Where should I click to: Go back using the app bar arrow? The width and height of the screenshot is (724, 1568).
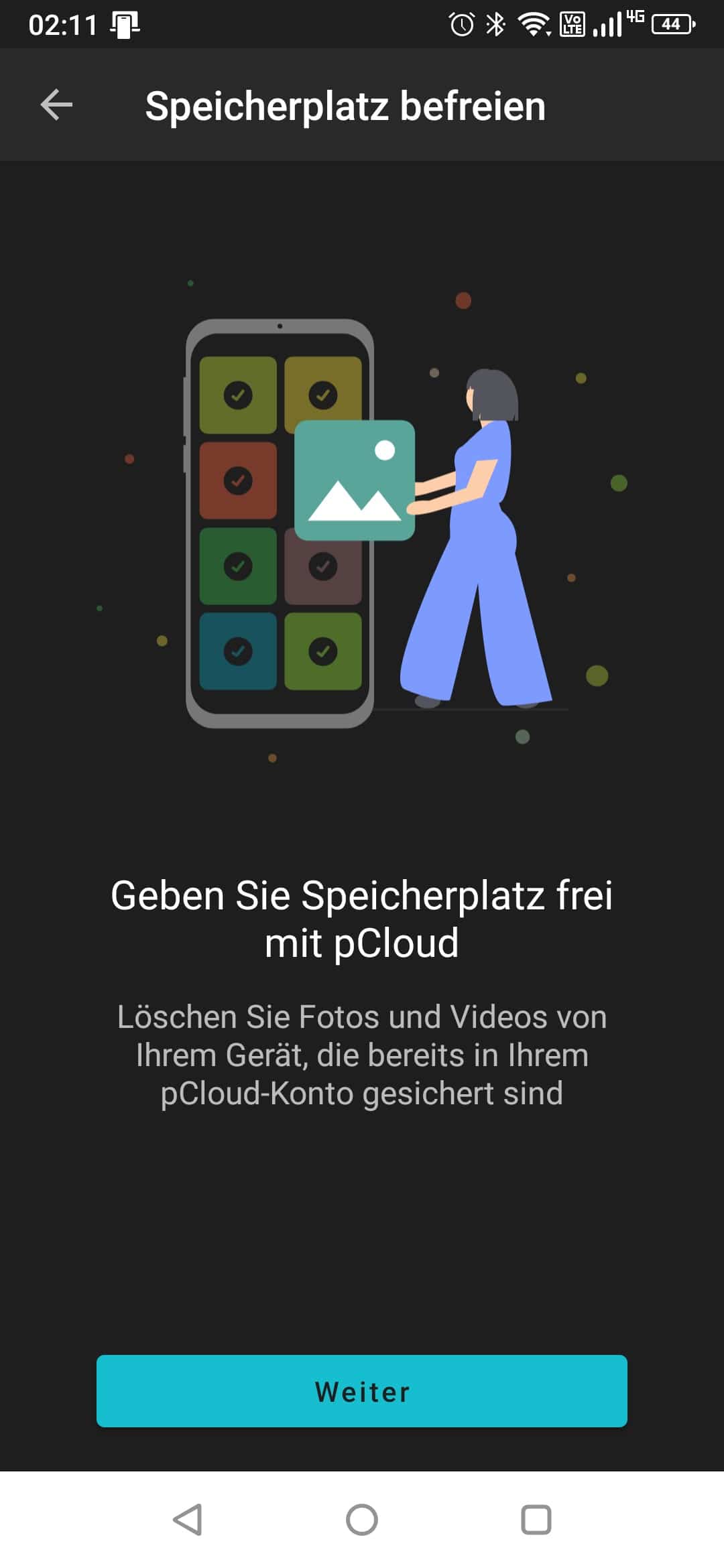click(56, 105)
